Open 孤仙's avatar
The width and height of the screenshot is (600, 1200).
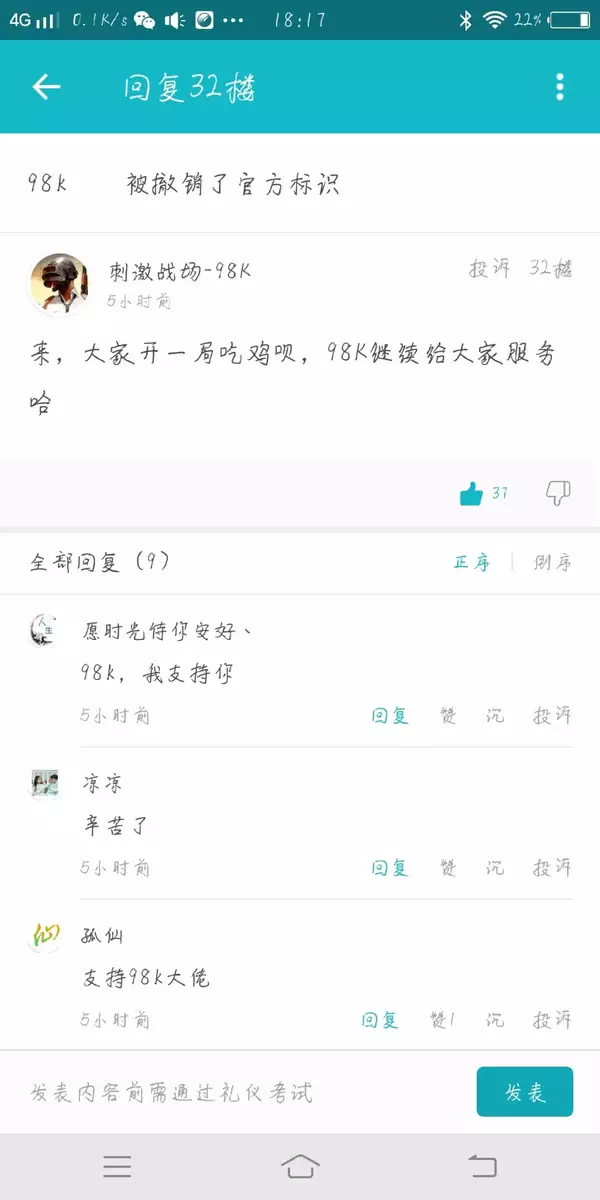click(x=44, y=937)
